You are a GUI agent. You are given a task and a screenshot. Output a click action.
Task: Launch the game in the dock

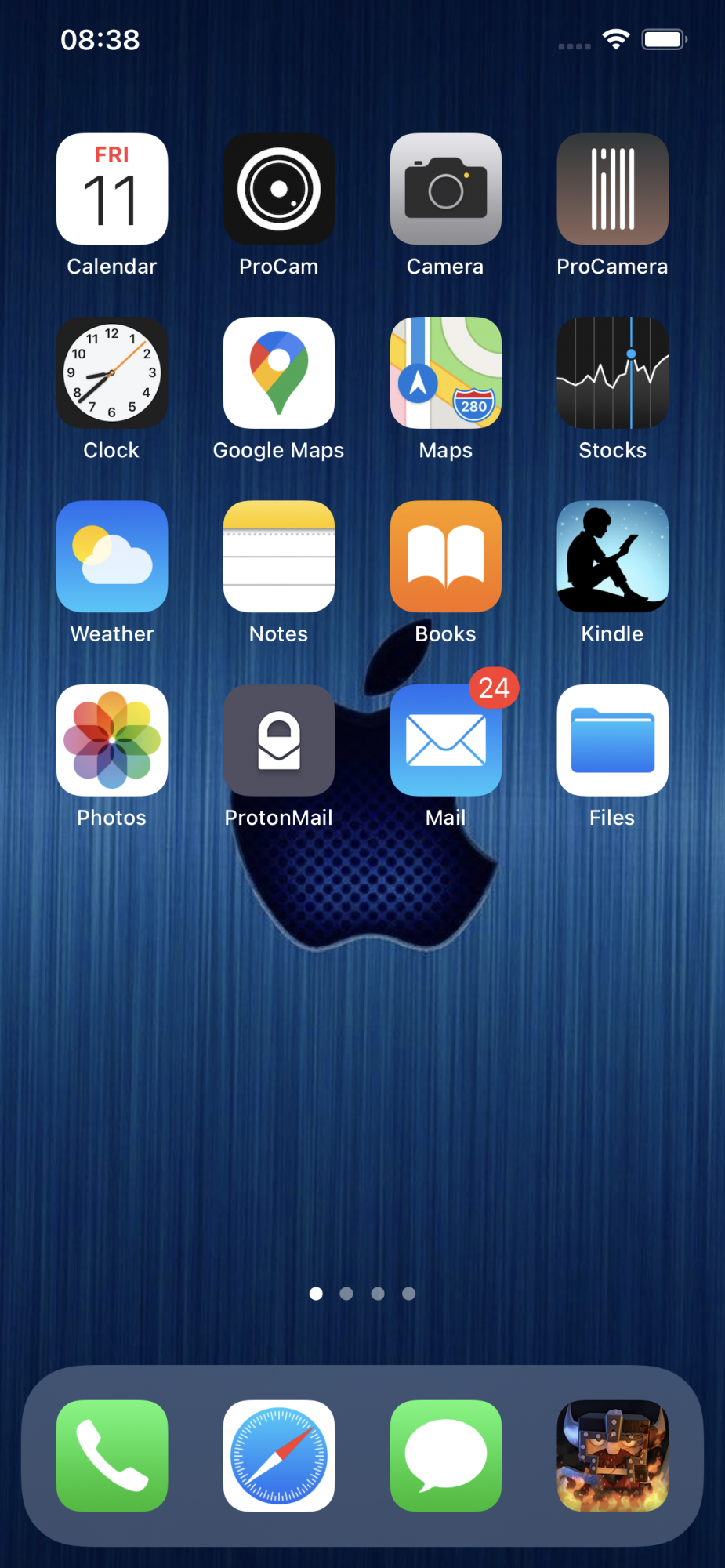pos(613,1456)
